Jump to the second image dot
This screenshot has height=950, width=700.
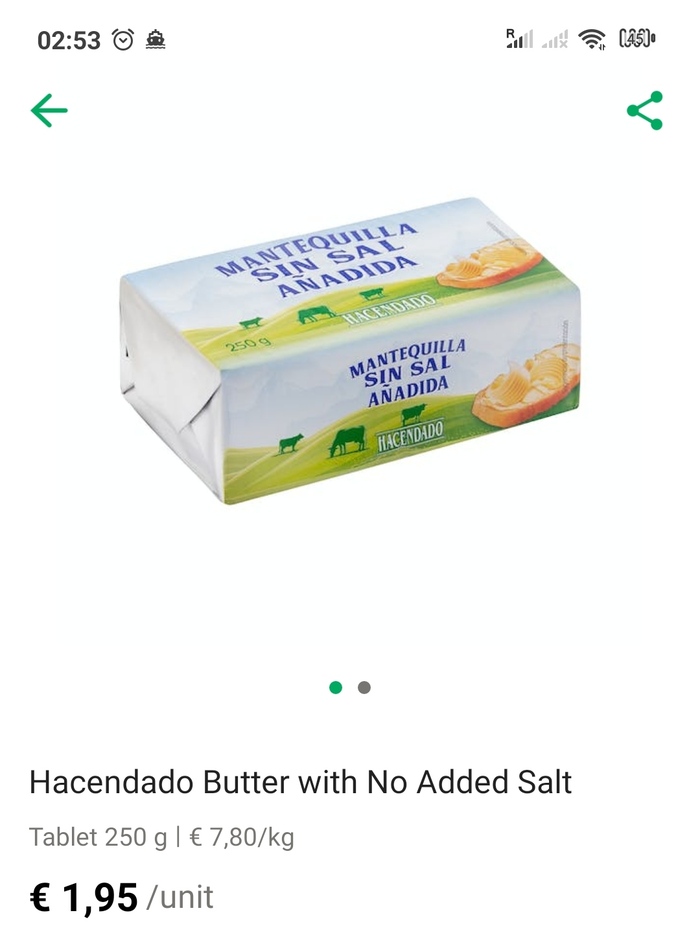pos(364,688)
